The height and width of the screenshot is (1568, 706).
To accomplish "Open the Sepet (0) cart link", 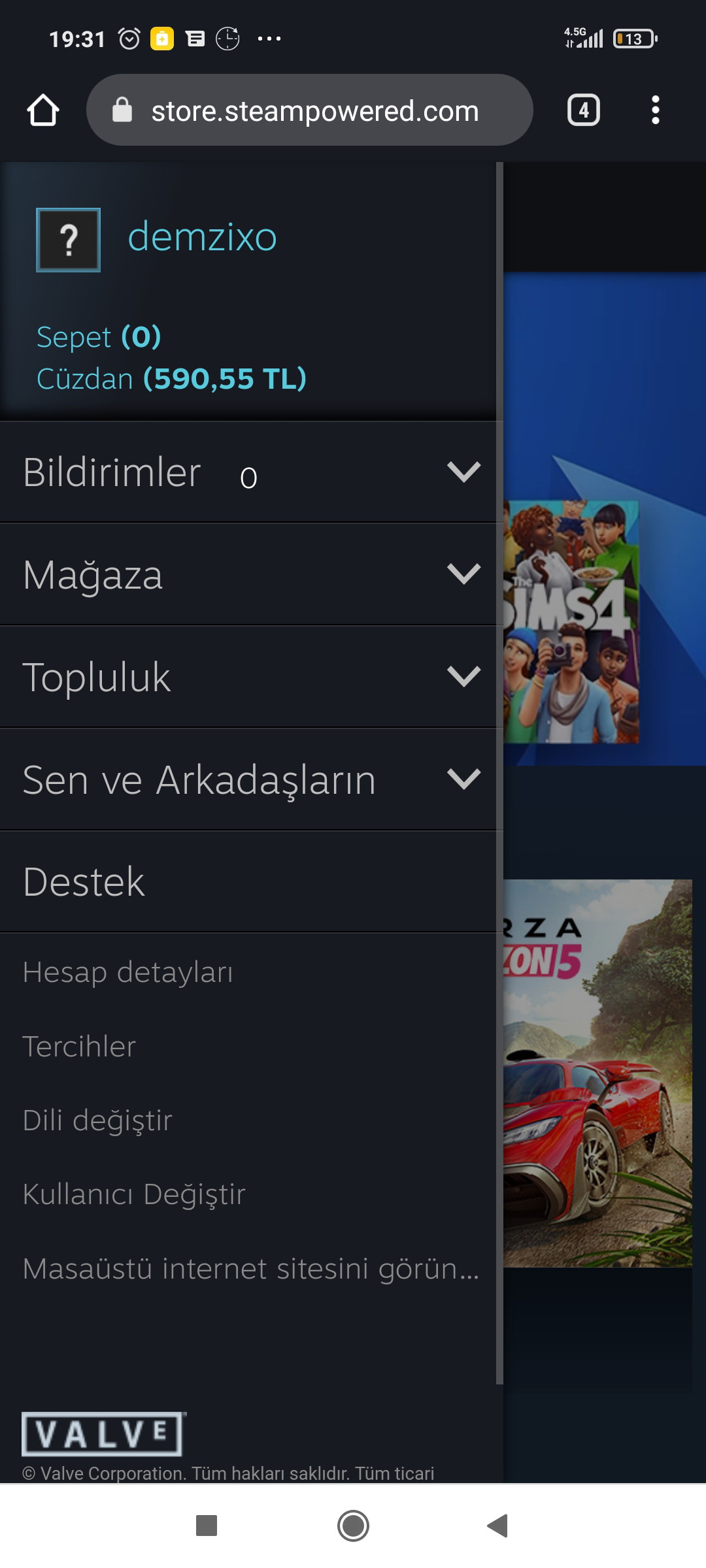I will click(99, 337).
